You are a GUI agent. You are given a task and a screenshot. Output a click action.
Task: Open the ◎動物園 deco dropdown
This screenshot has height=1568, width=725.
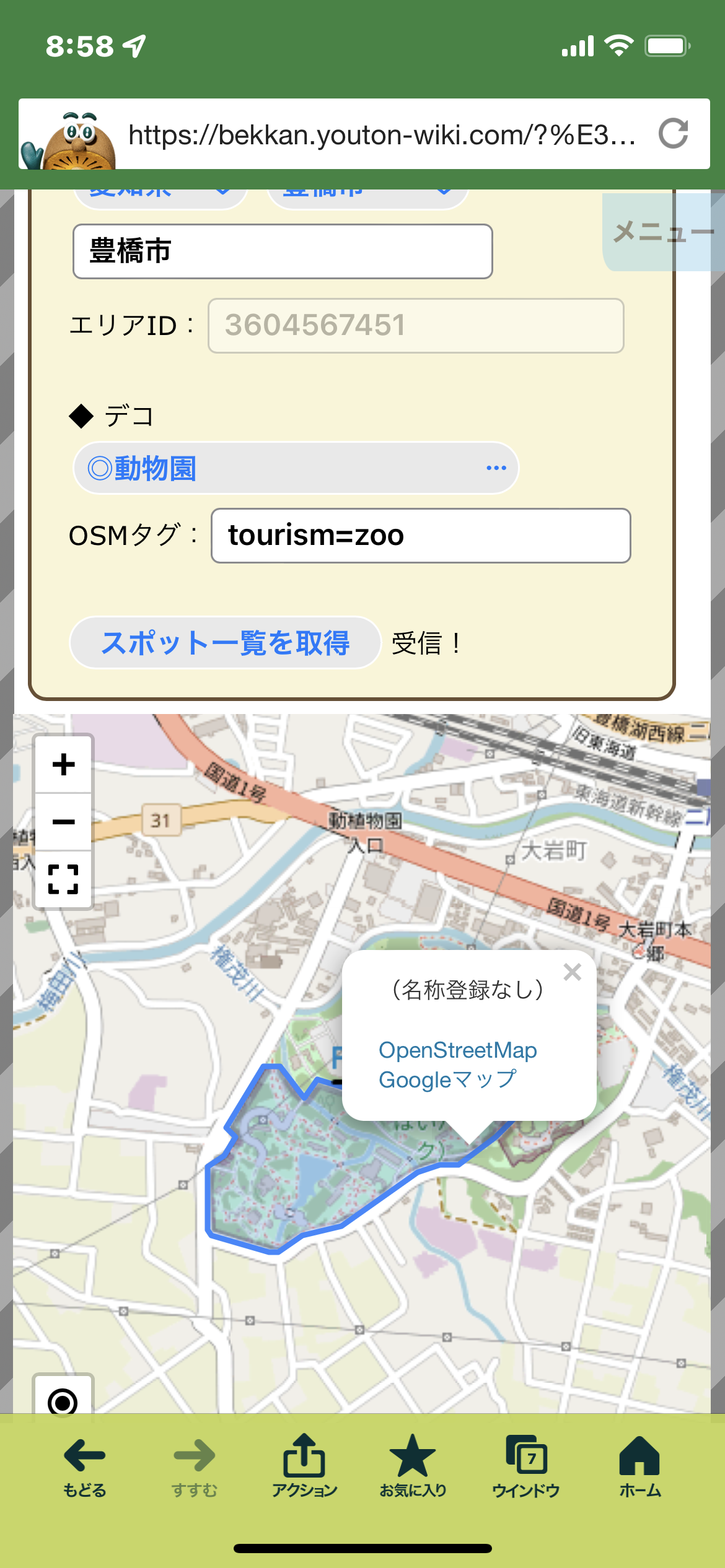(x=296, y=468)
